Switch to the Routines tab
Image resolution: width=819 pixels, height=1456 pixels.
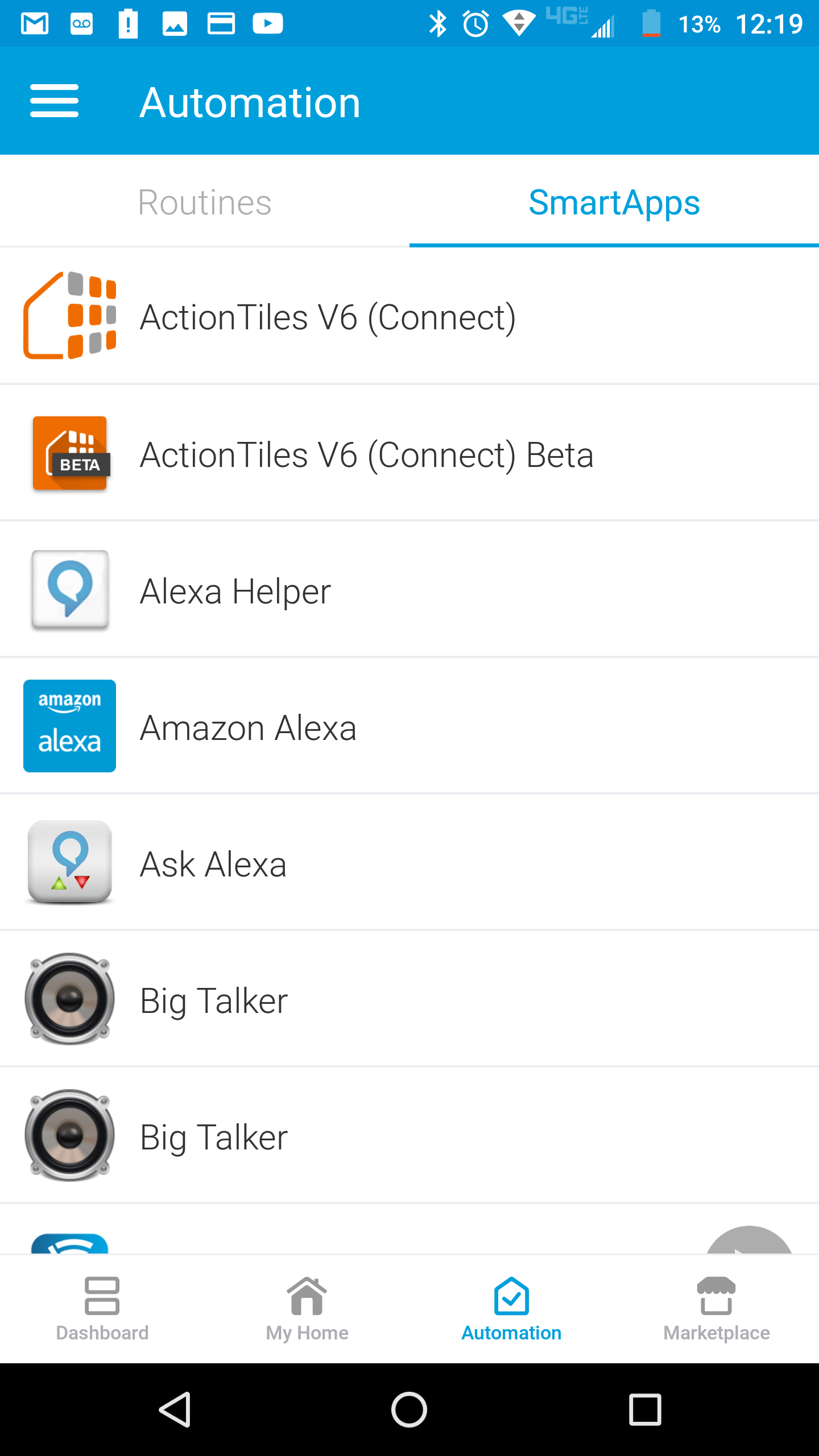click(x=205, y=202)
